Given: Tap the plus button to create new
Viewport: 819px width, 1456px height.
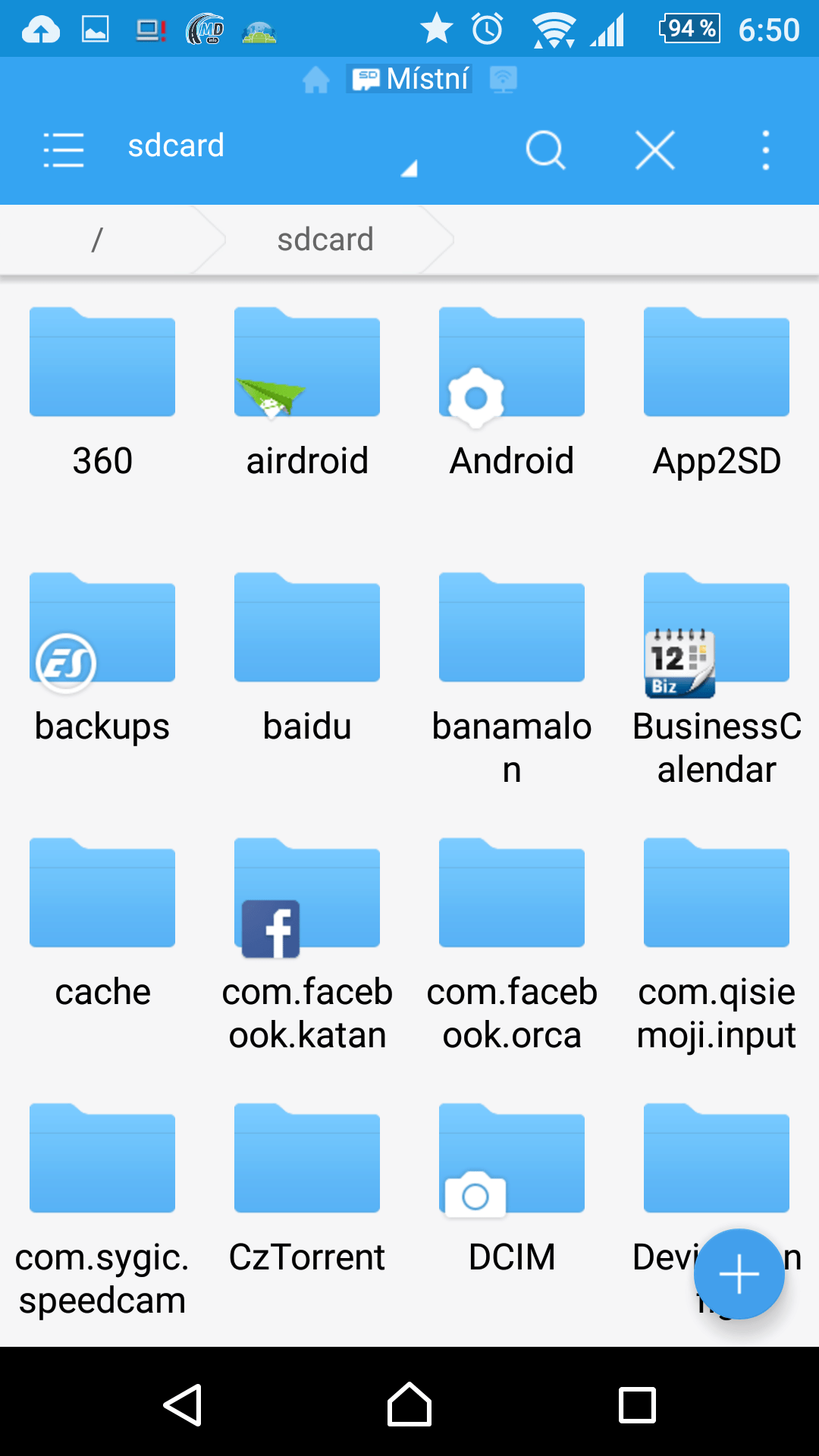Looking at the screenshot, I should 739,1274.
